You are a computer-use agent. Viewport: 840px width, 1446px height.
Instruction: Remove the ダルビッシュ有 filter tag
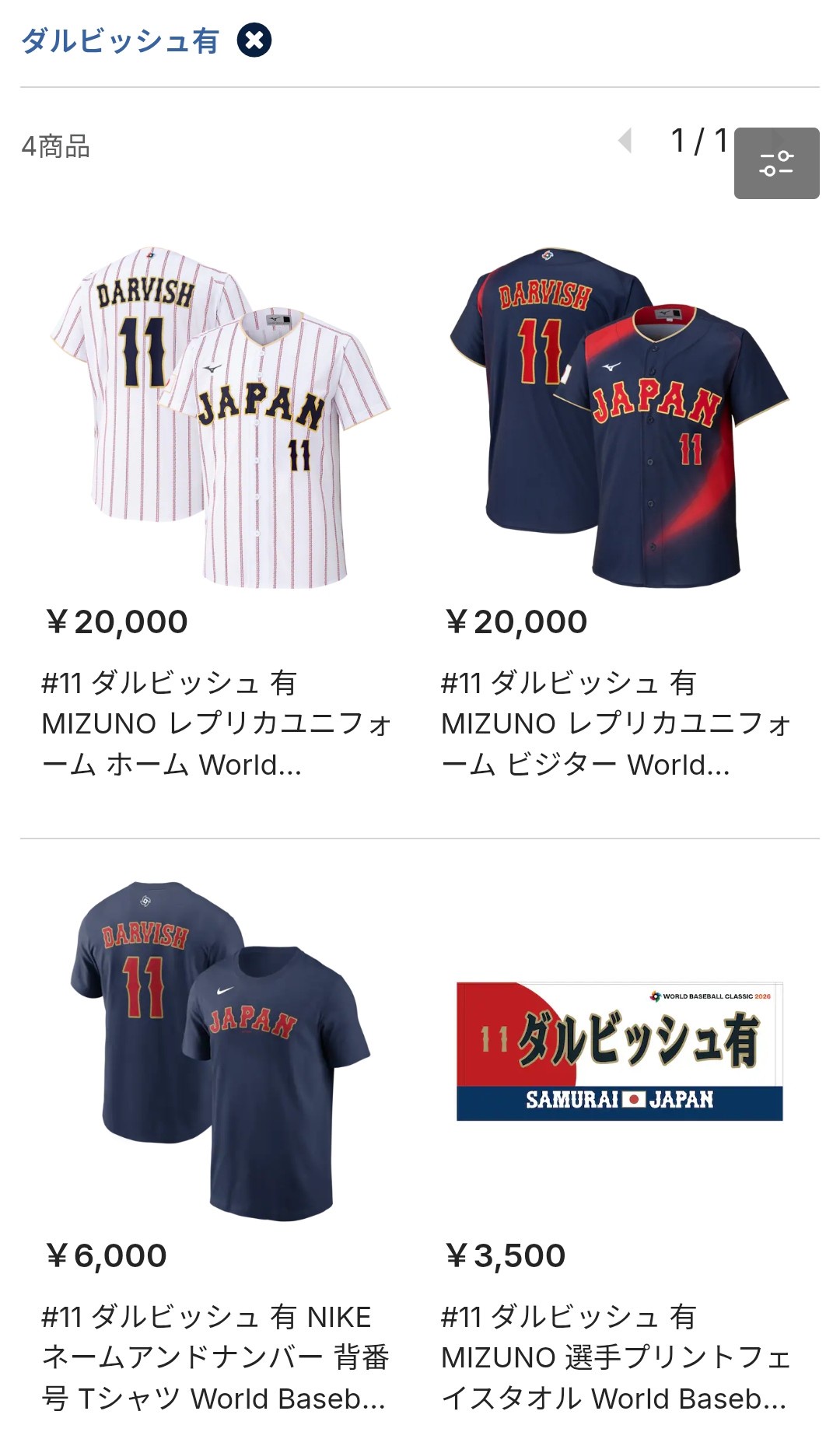tap(254, 40)
